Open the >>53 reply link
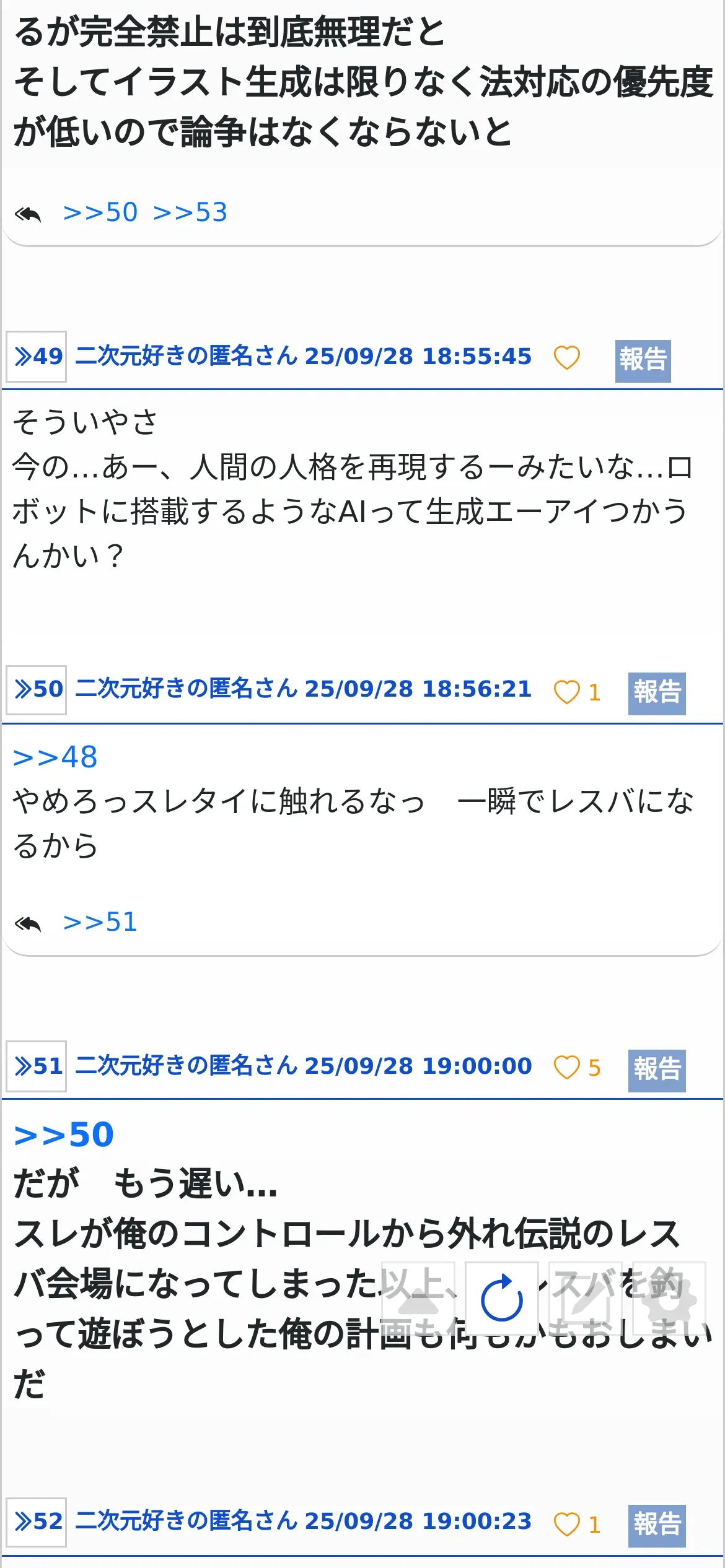 click(x=190, y=212)
